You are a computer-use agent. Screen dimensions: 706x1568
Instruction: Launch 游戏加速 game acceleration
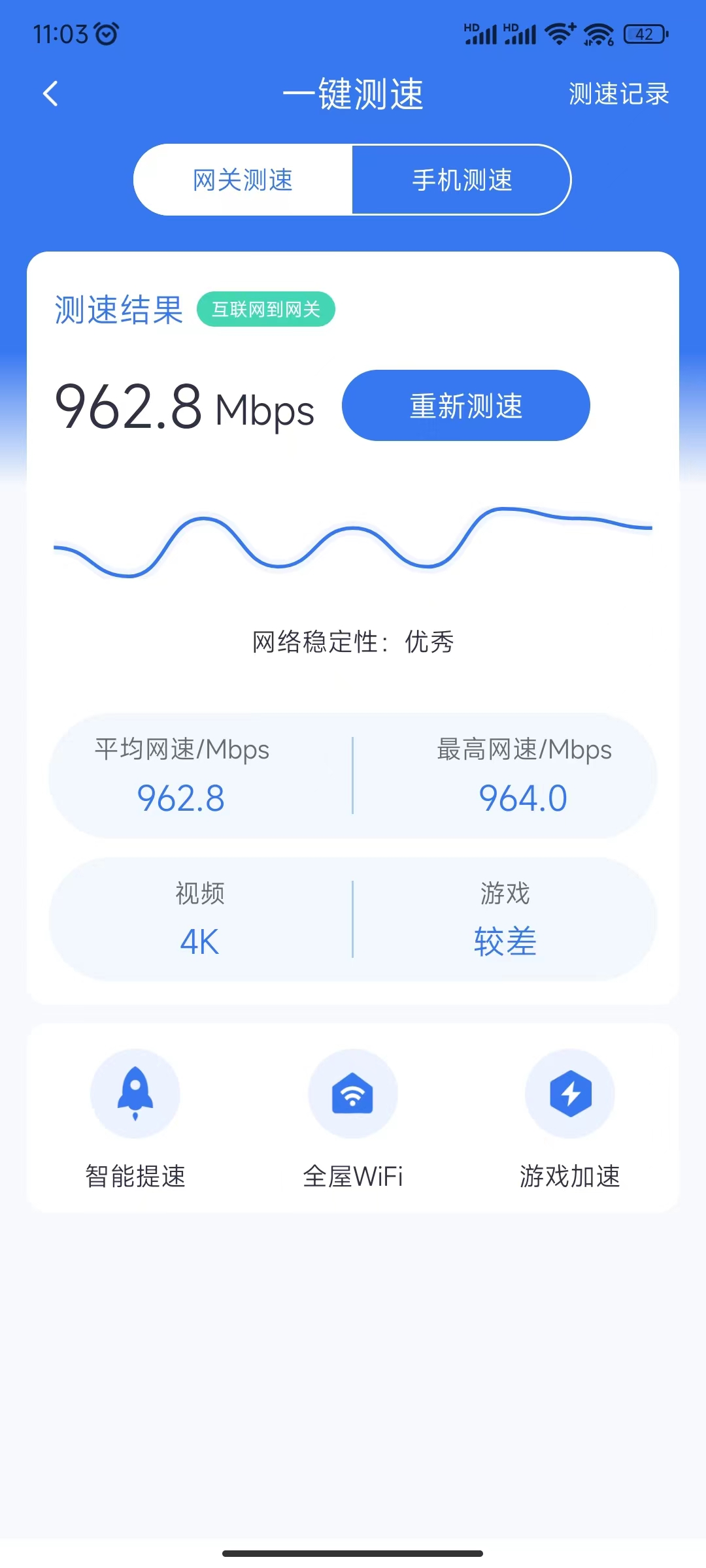click(x=570, y=1119)
